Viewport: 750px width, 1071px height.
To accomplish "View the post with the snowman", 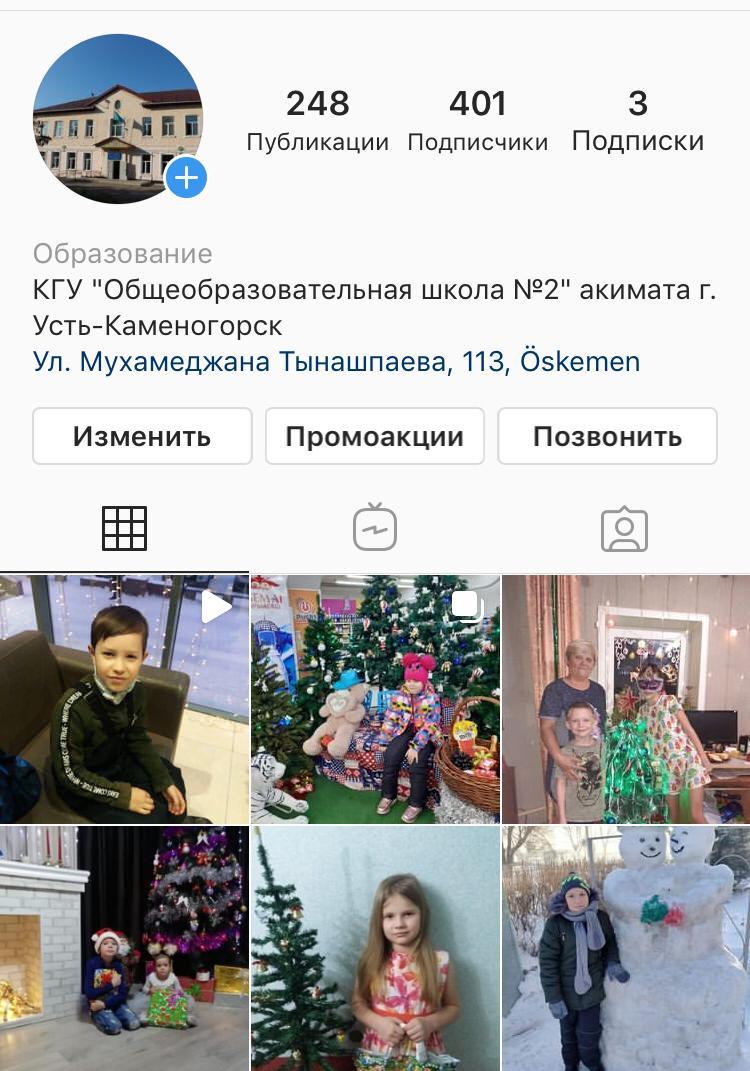I will pos(626,948).
